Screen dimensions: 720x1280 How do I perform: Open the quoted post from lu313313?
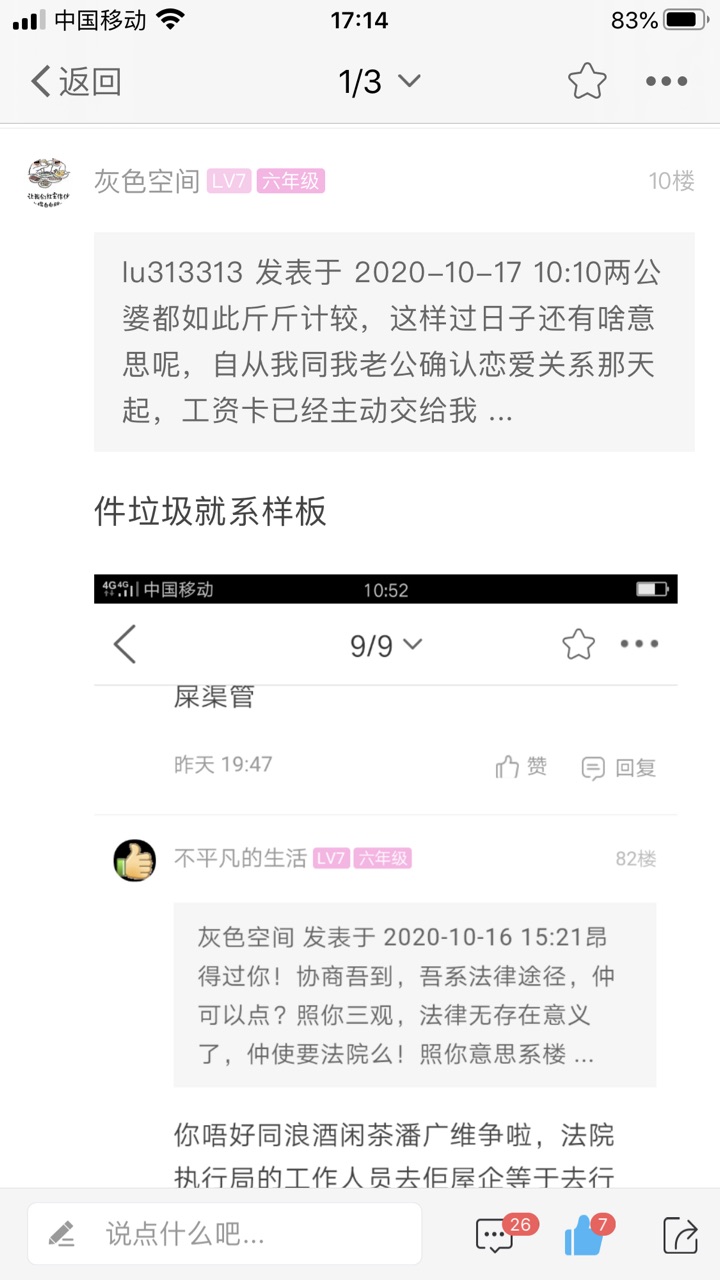pos(394,341)
